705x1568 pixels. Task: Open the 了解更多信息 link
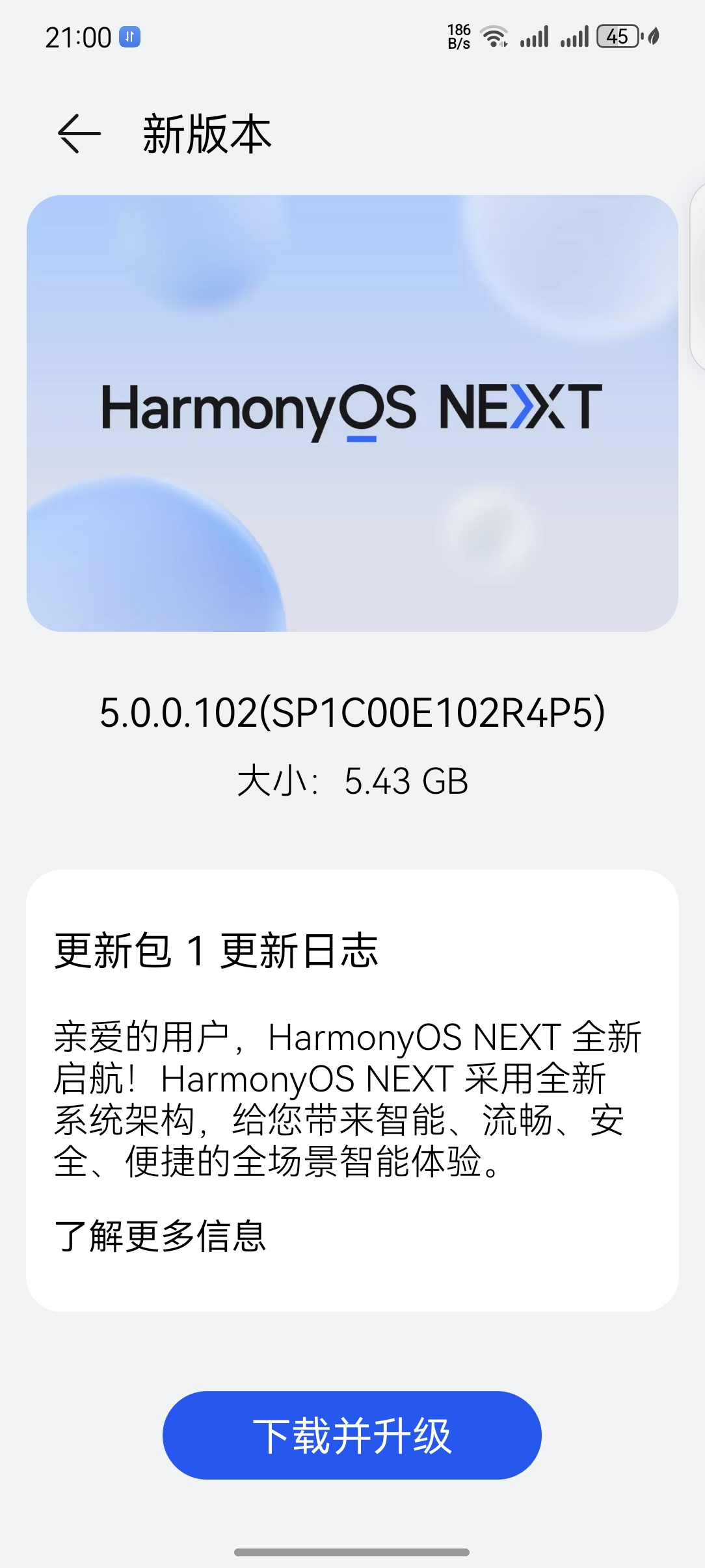click(160, 1236)
